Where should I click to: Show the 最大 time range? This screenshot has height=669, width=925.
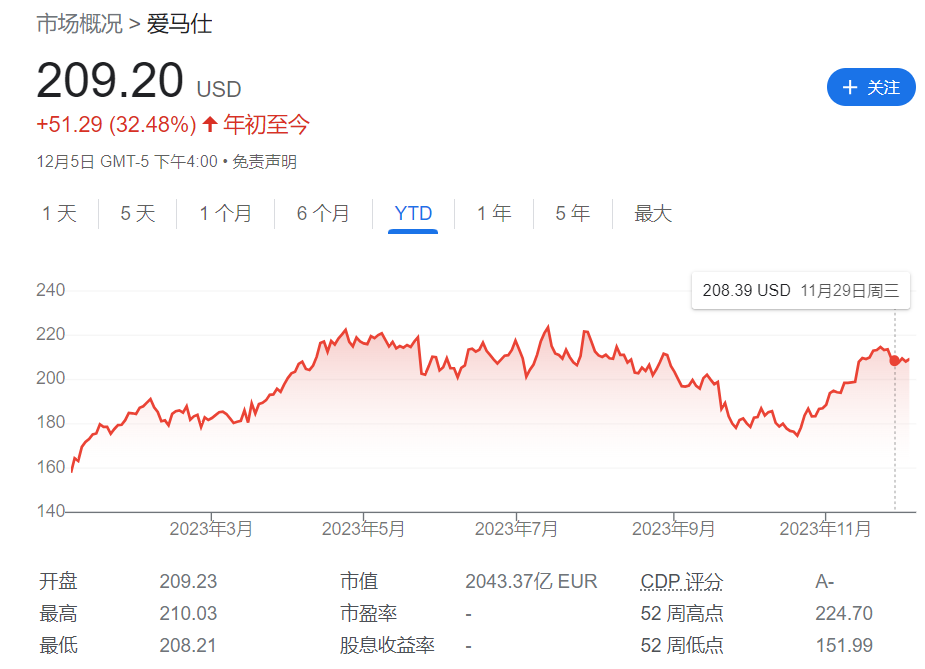tap(653, 213)
